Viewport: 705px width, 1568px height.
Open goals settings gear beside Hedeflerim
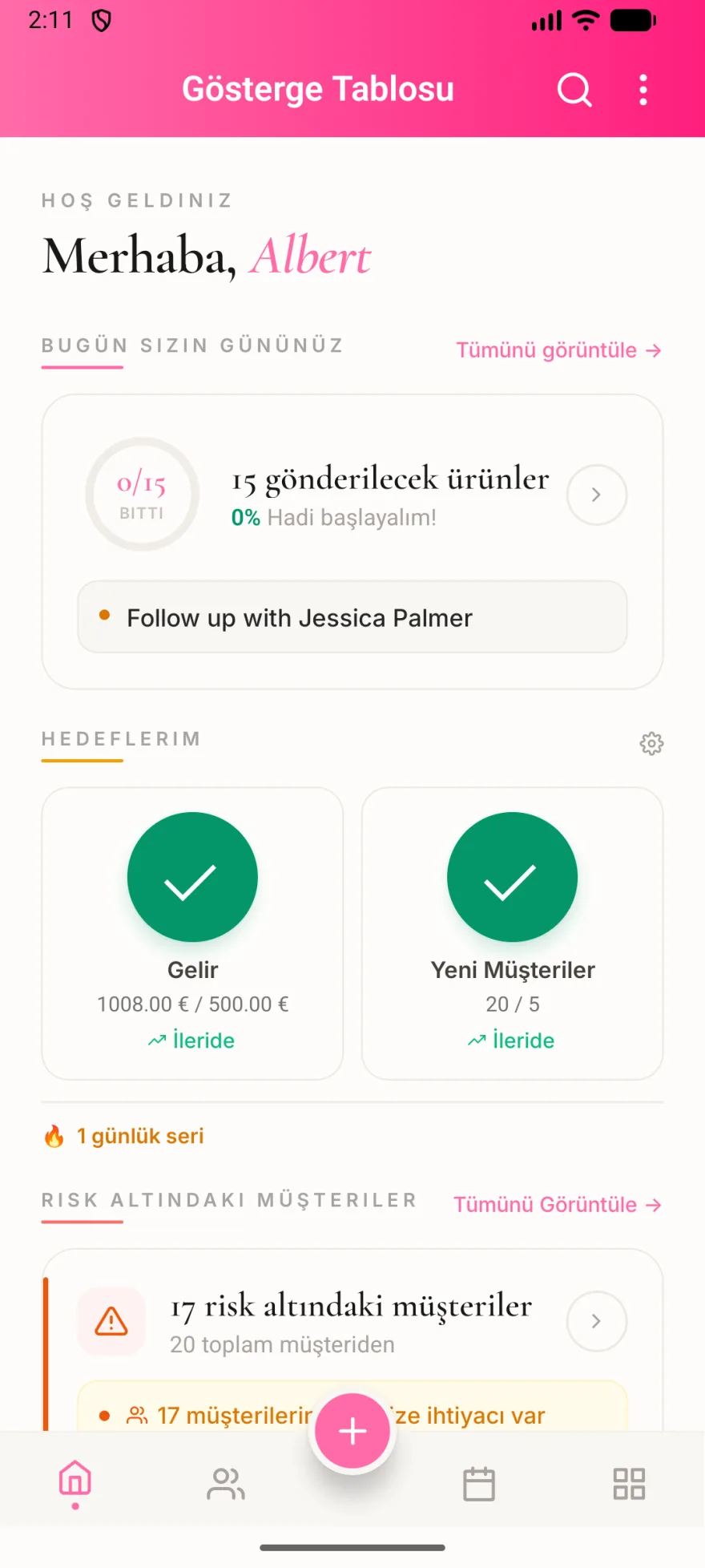point(651,743)
